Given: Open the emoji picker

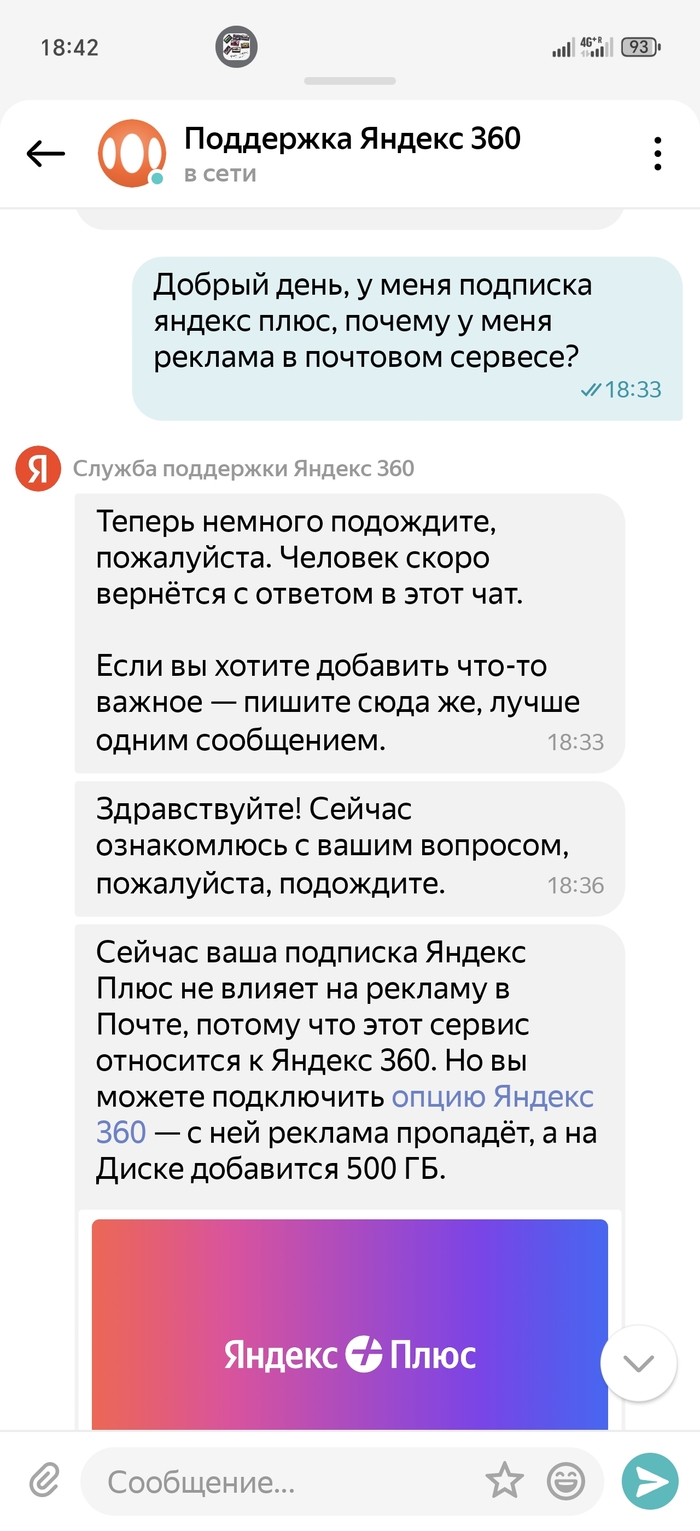Looking at the screenshot, I should click(566, 1481).
